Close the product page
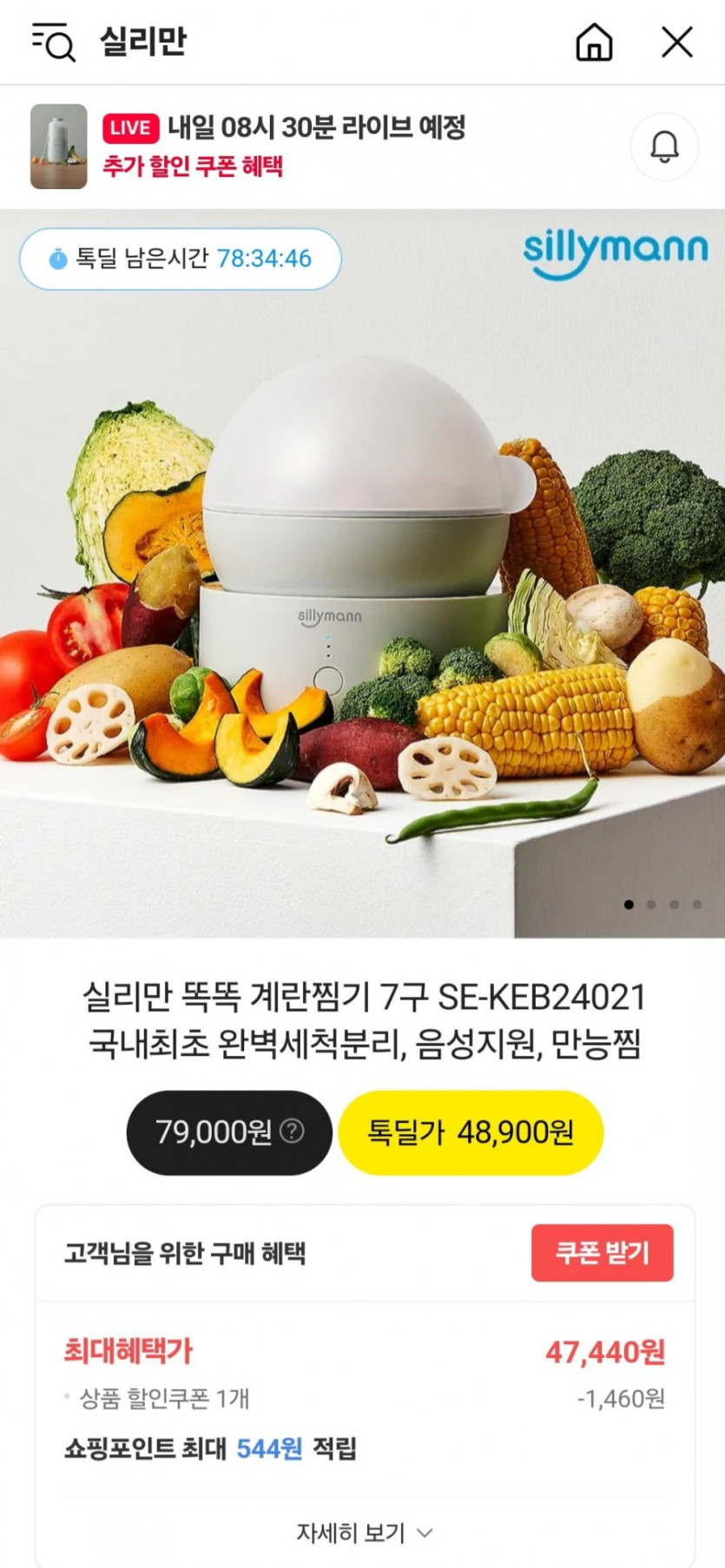The image size is (725, 1568). [x=677, y=42]
